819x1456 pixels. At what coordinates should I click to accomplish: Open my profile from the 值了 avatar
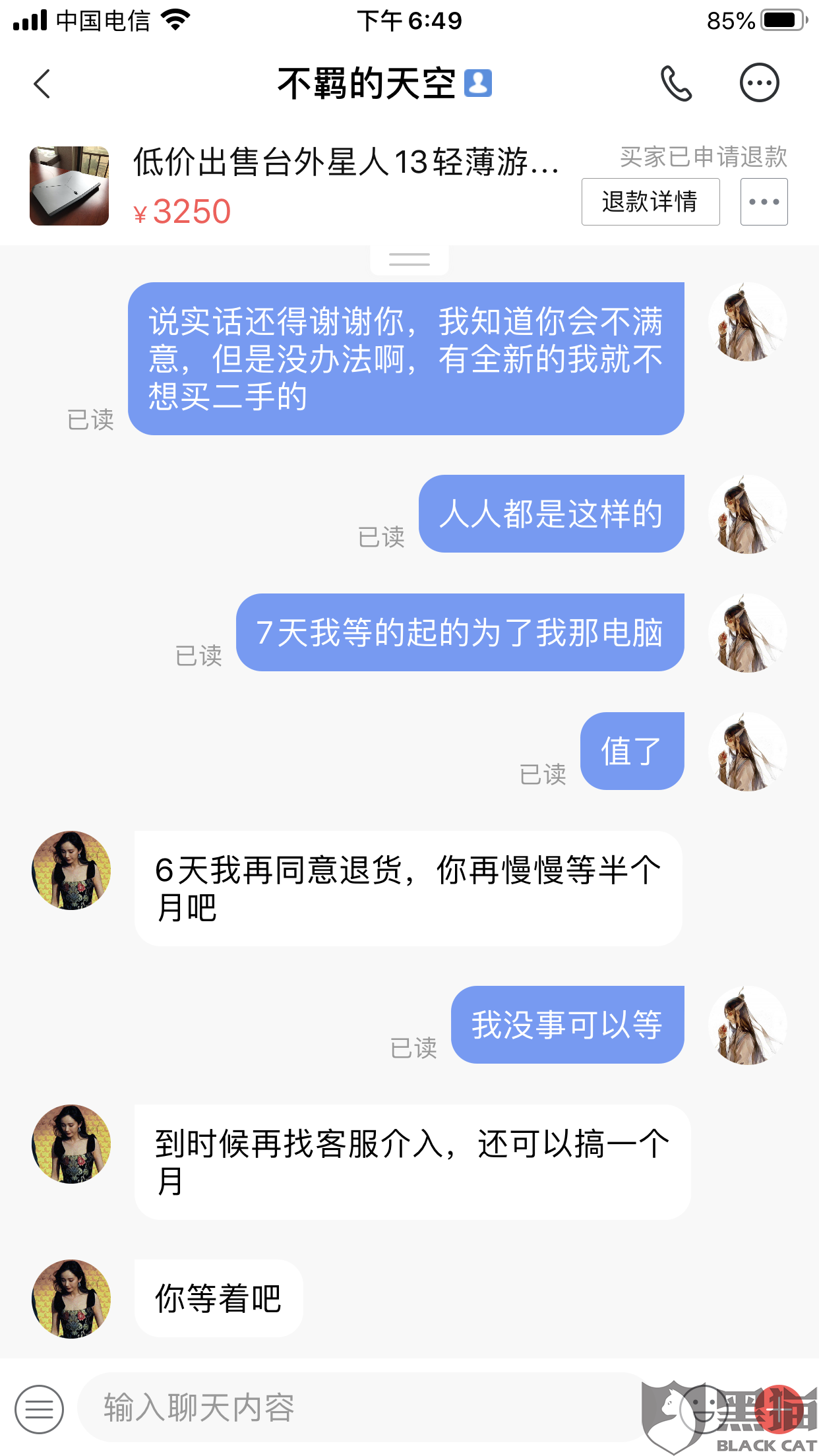tap(747, 751)
